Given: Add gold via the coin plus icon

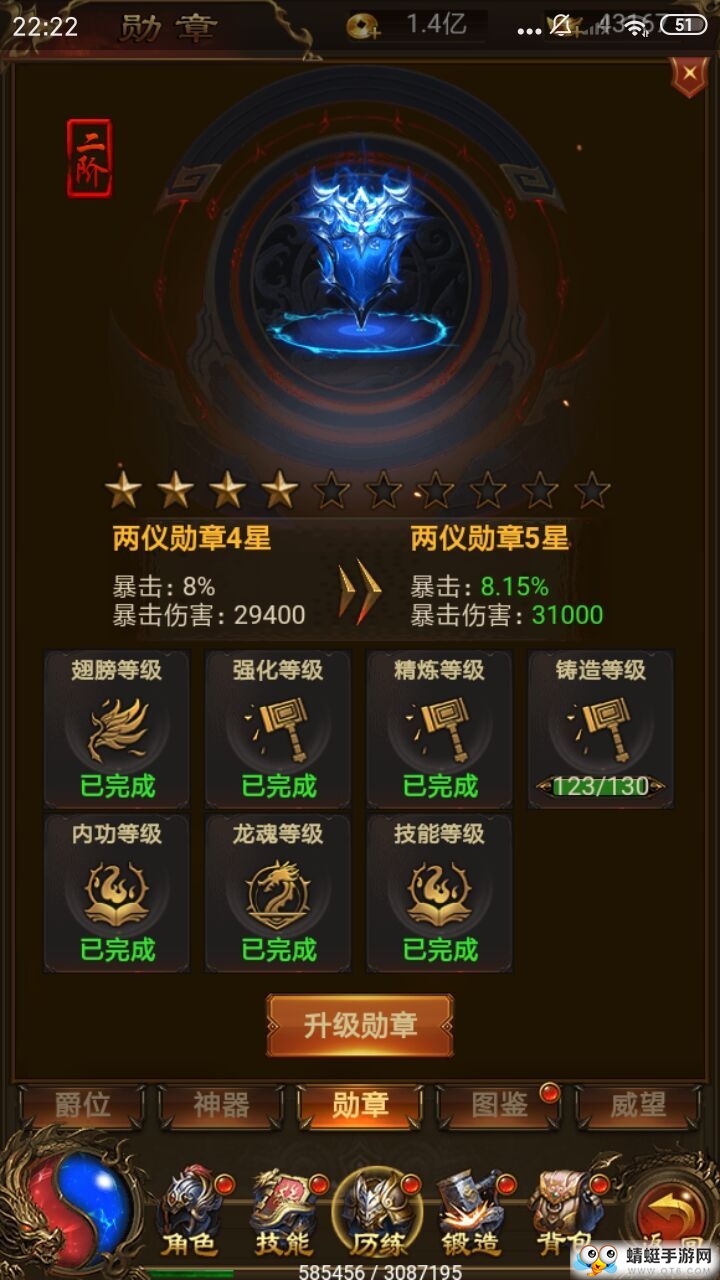Looking at the screenshot, I should 364,27.
